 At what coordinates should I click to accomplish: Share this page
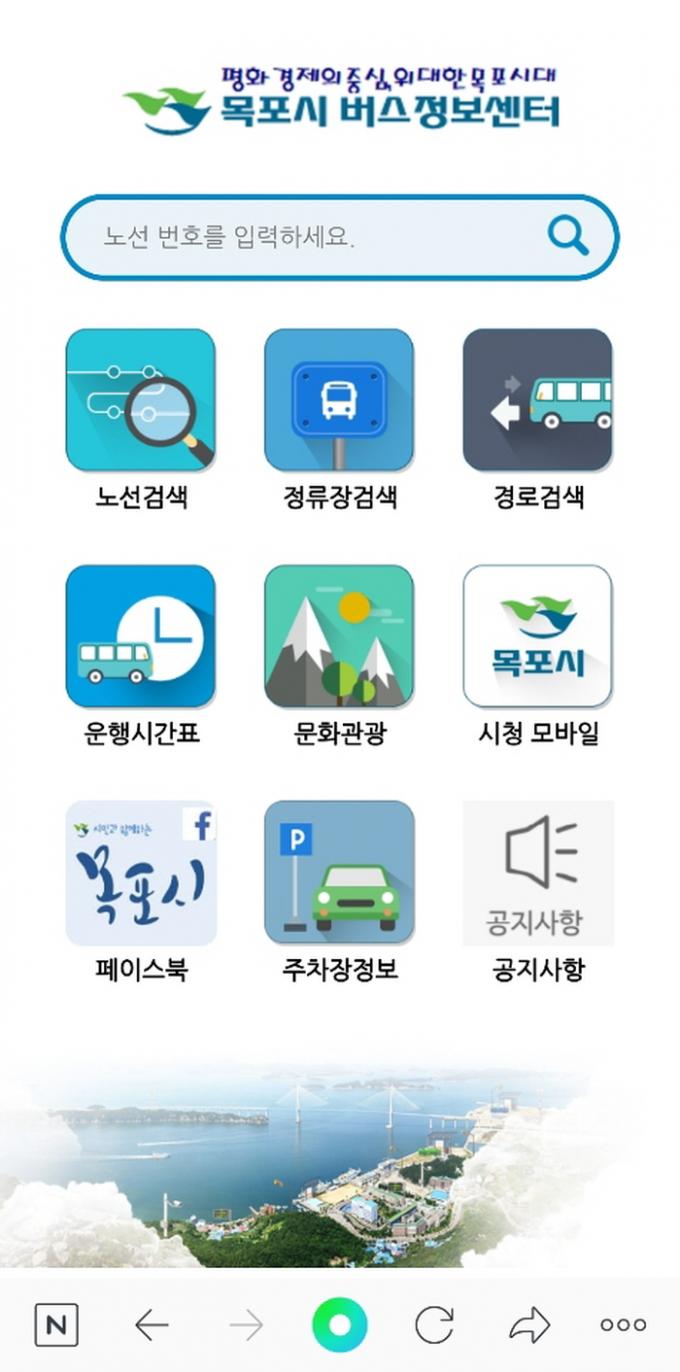(529, 1326)
